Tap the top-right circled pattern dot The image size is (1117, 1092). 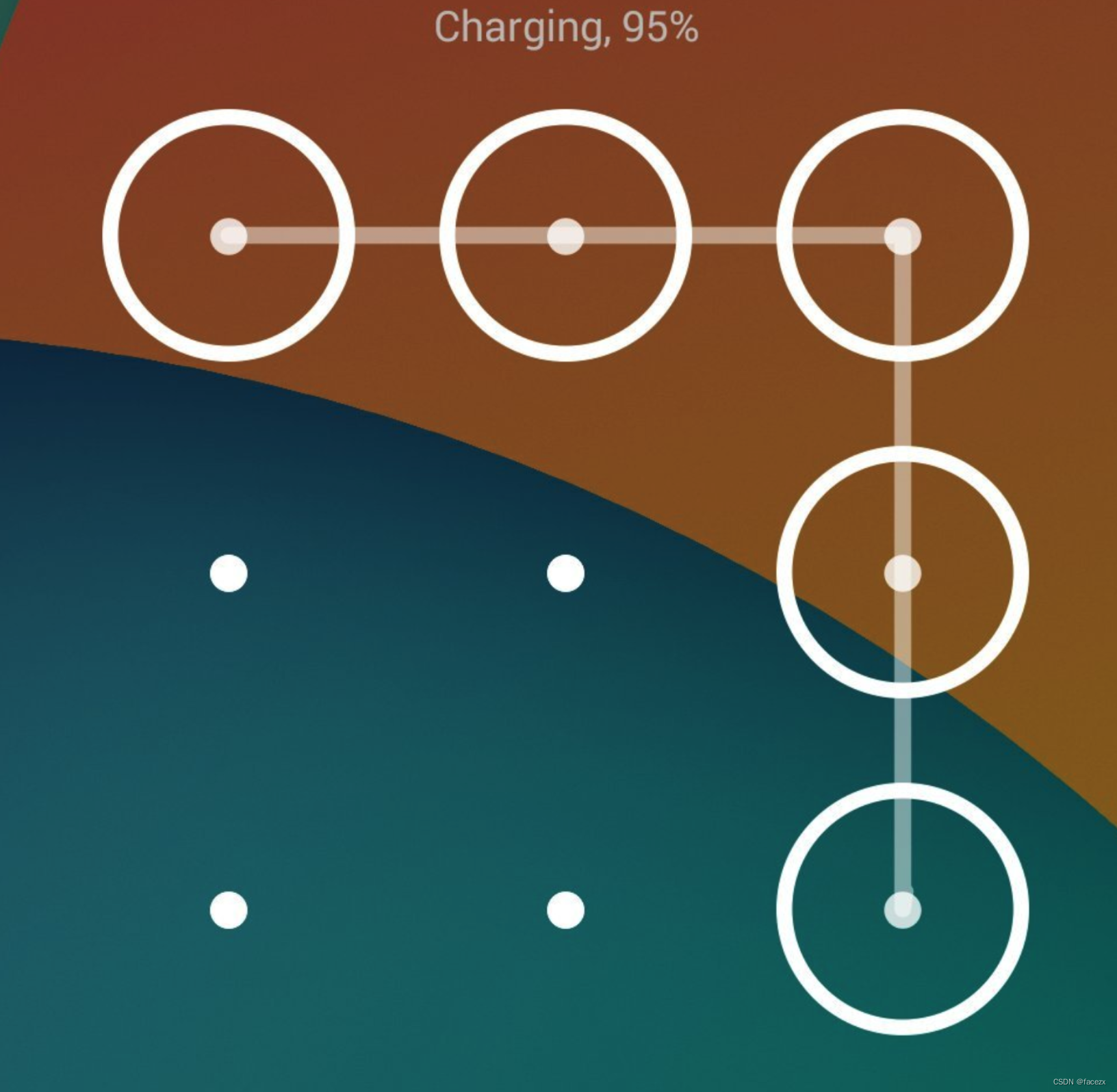[902, 236]
